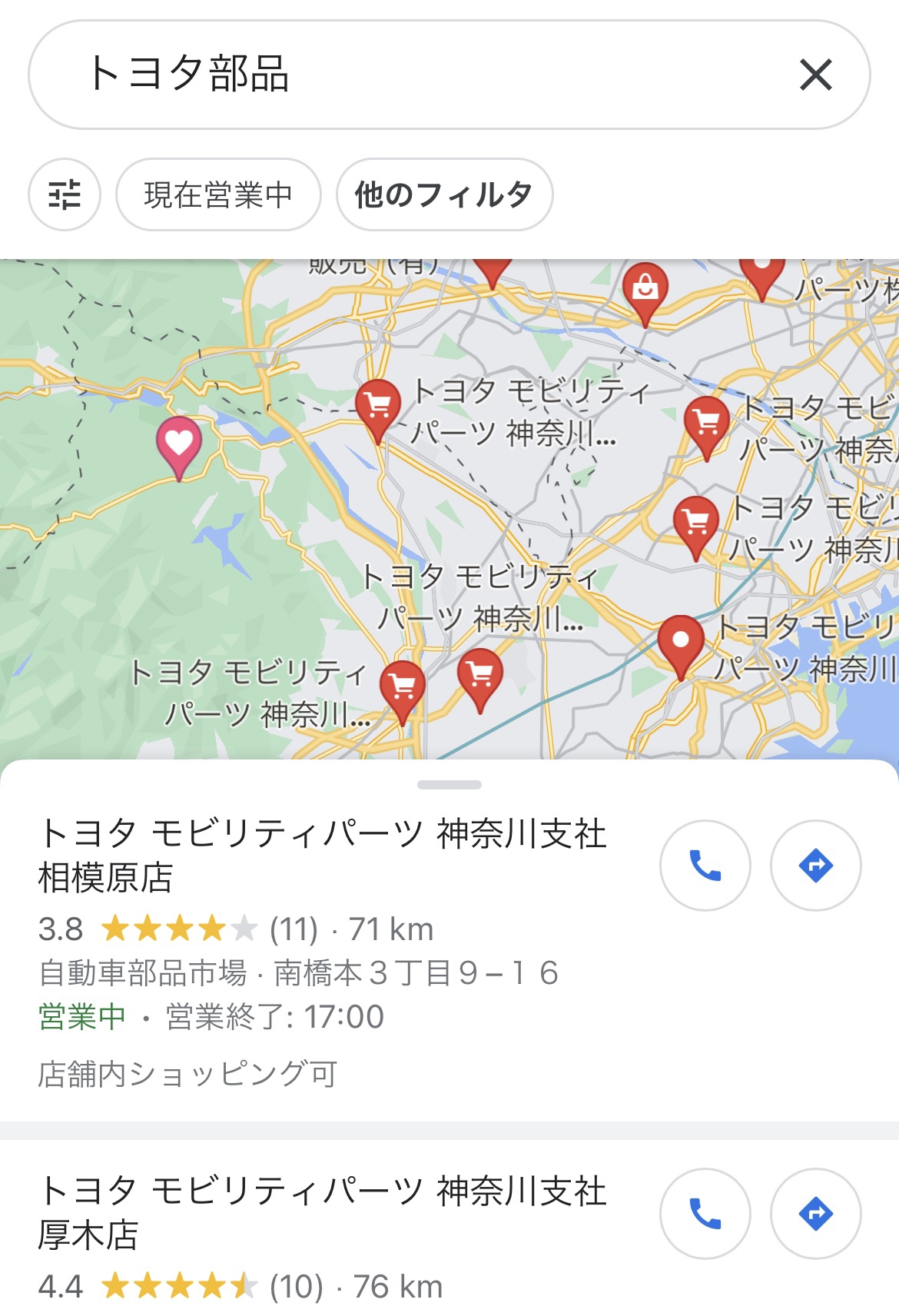Get directions to 相模原店

click(815, 866)
